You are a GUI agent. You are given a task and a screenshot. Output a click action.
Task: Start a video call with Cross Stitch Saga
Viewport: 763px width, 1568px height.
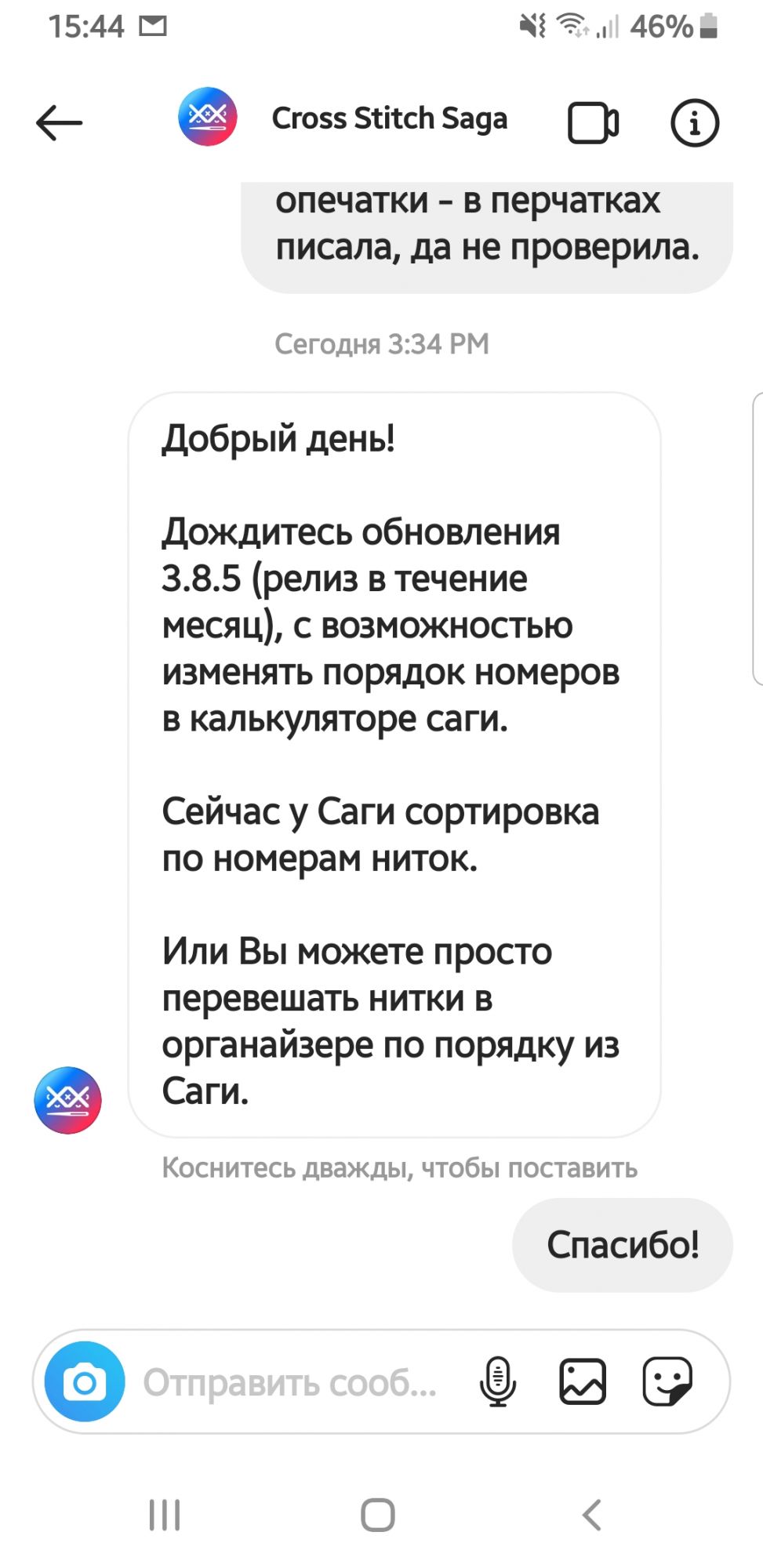[x=593, y=122]
